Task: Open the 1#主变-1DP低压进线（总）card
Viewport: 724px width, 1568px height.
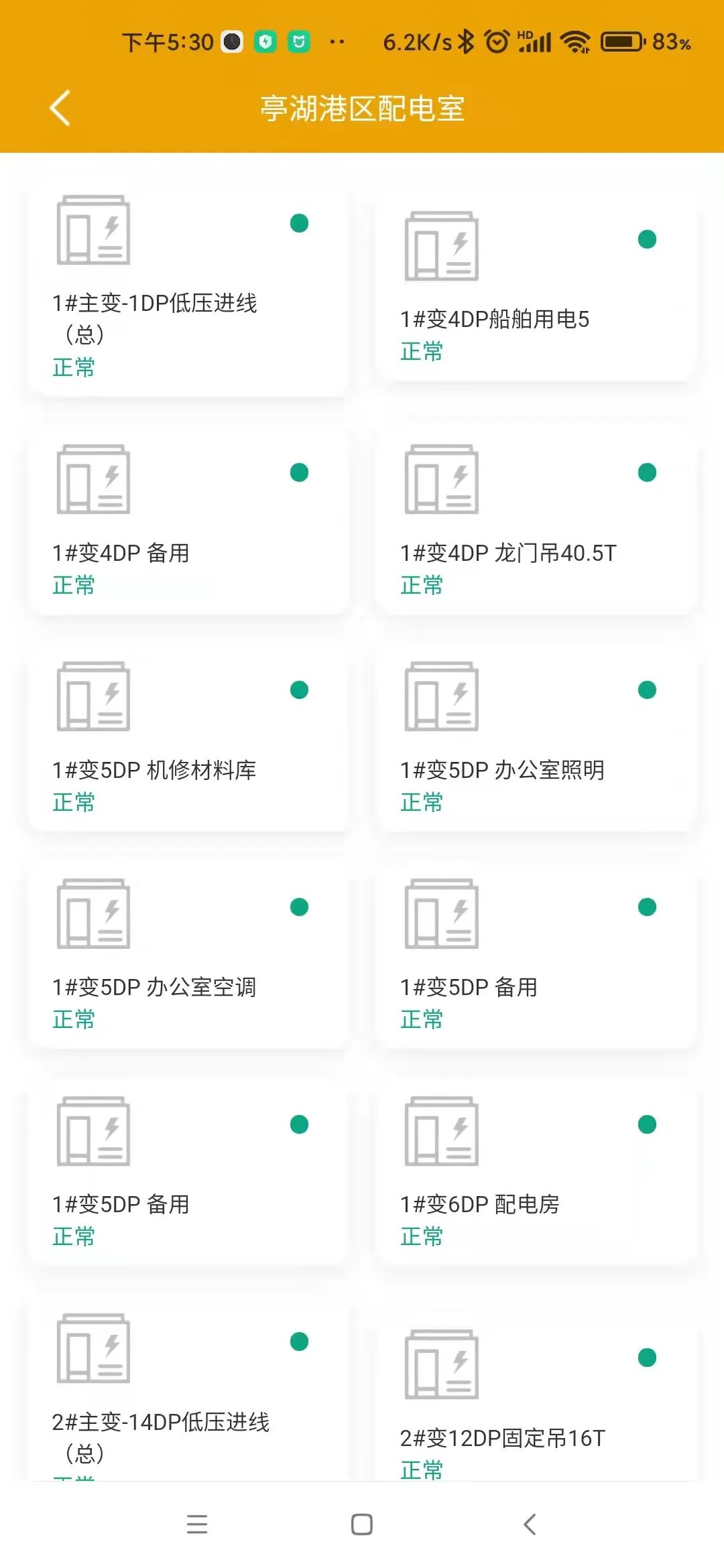Action: [x=188, y=295]
